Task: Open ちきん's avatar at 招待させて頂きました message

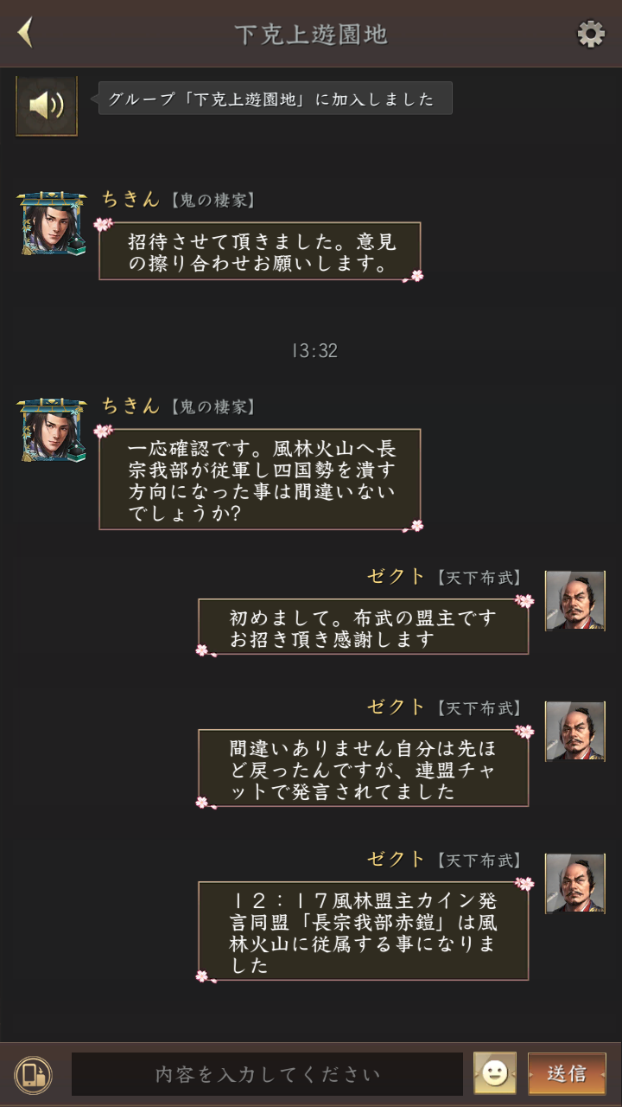Action: [x=54, y=225]
